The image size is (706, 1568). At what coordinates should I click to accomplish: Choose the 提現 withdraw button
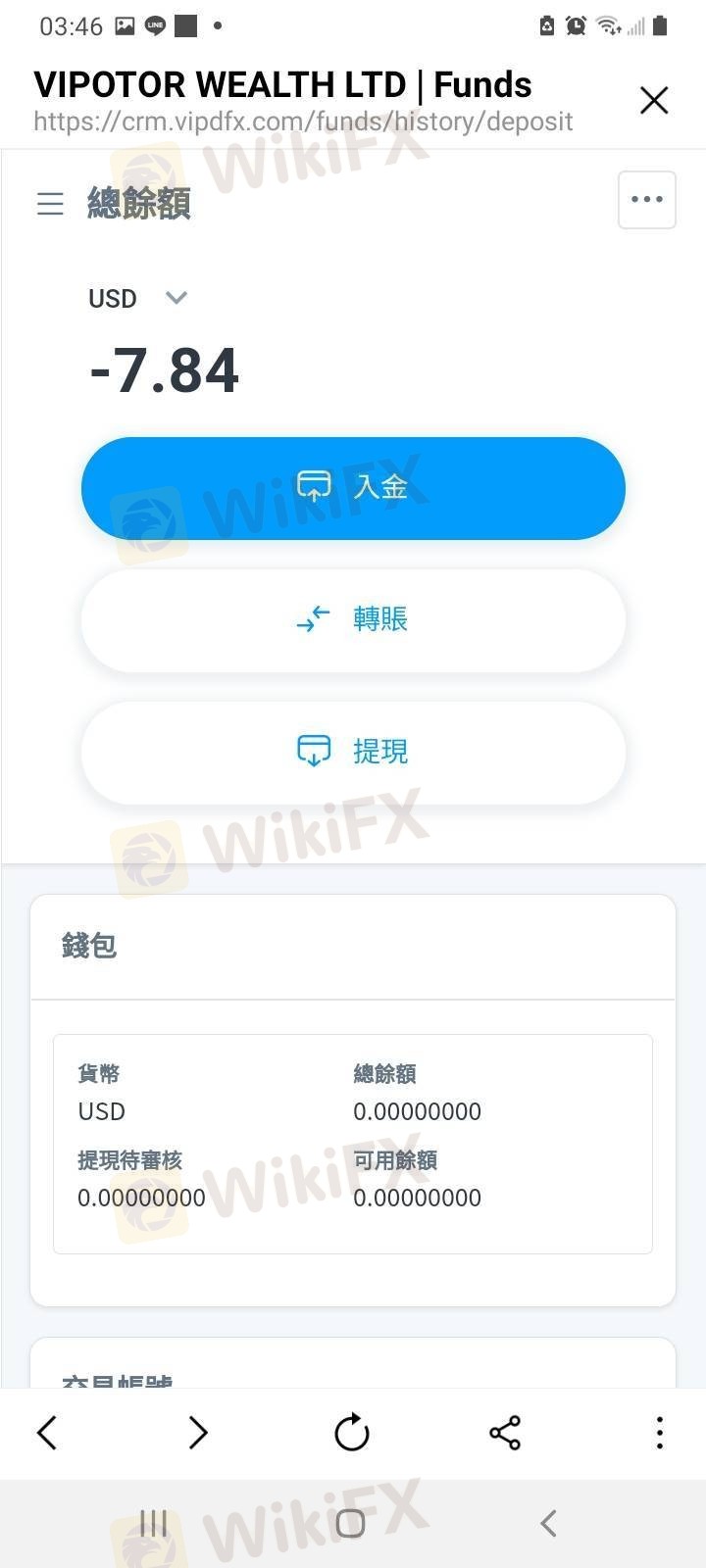pyautogui.click(x=353, y=752)
